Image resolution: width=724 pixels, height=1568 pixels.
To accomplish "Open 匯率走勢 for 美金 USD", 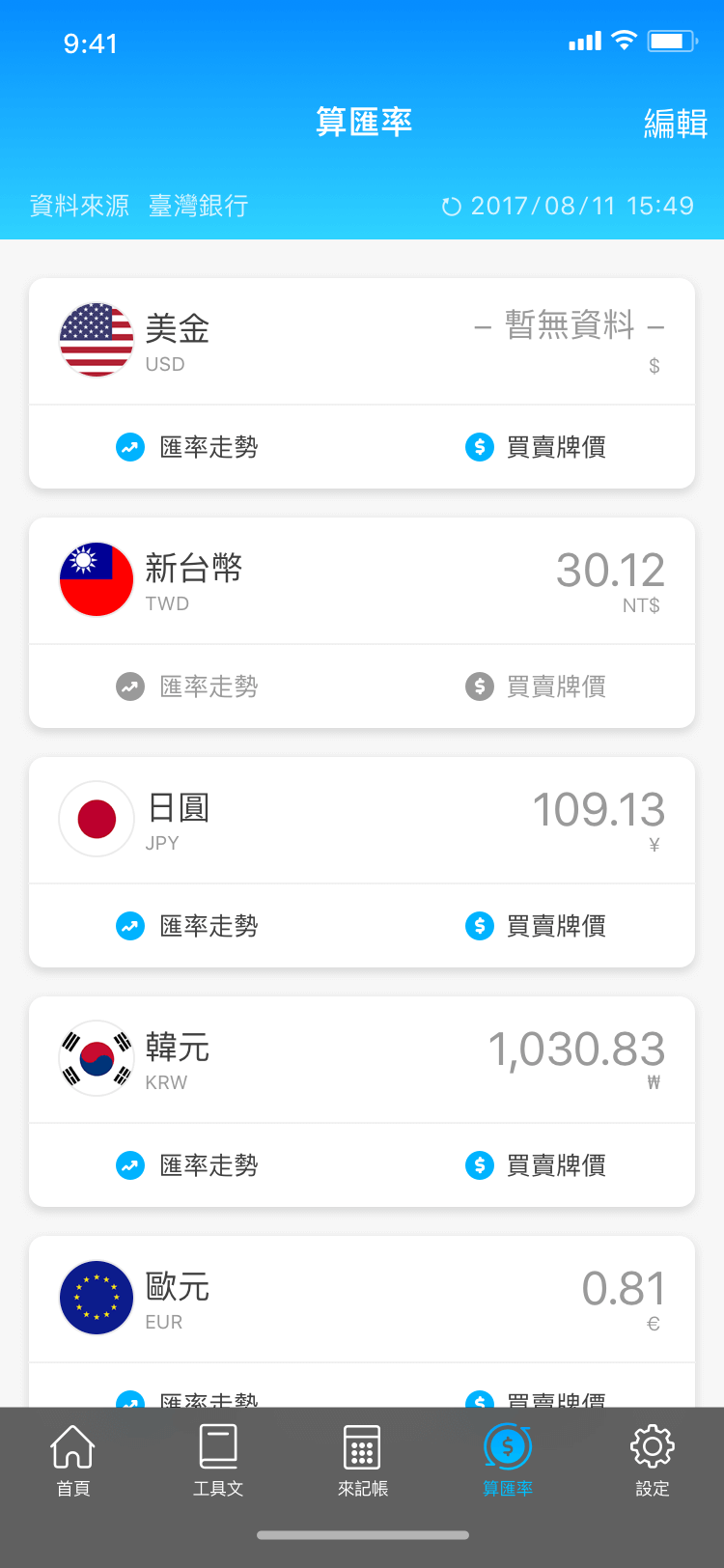I will coord(188,447).
